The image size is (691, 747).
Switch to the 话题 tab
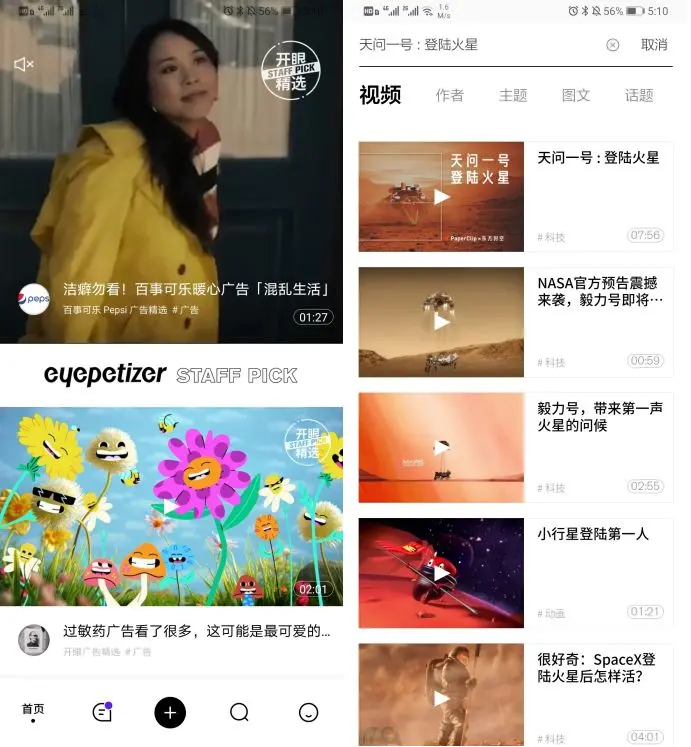(x=639, y=95)
